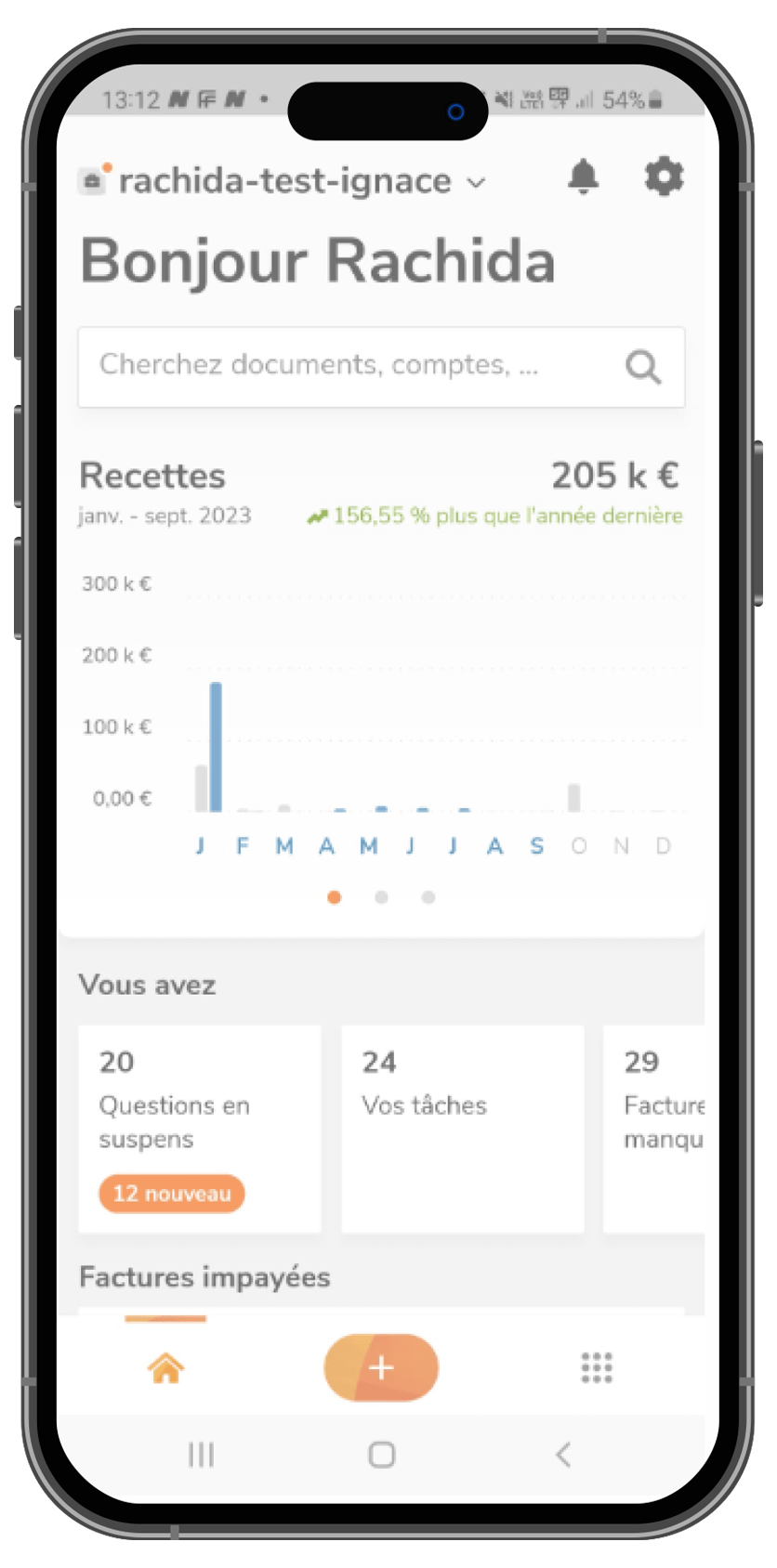Open system recent apps
The height and width of the screenshot is (1568, 777).
tap(201, 1454)
